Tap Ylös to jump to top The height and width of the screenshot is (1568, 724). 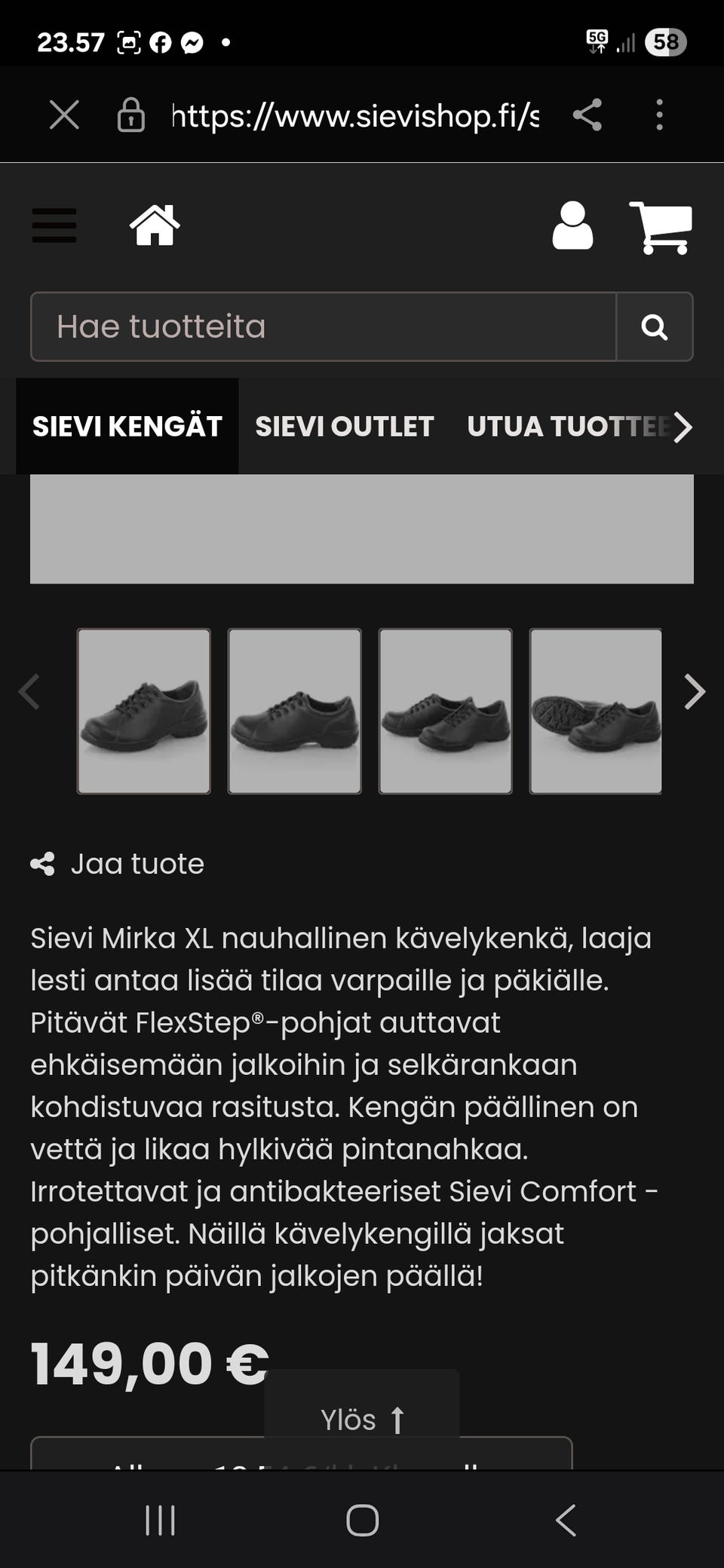point(362,1419)
